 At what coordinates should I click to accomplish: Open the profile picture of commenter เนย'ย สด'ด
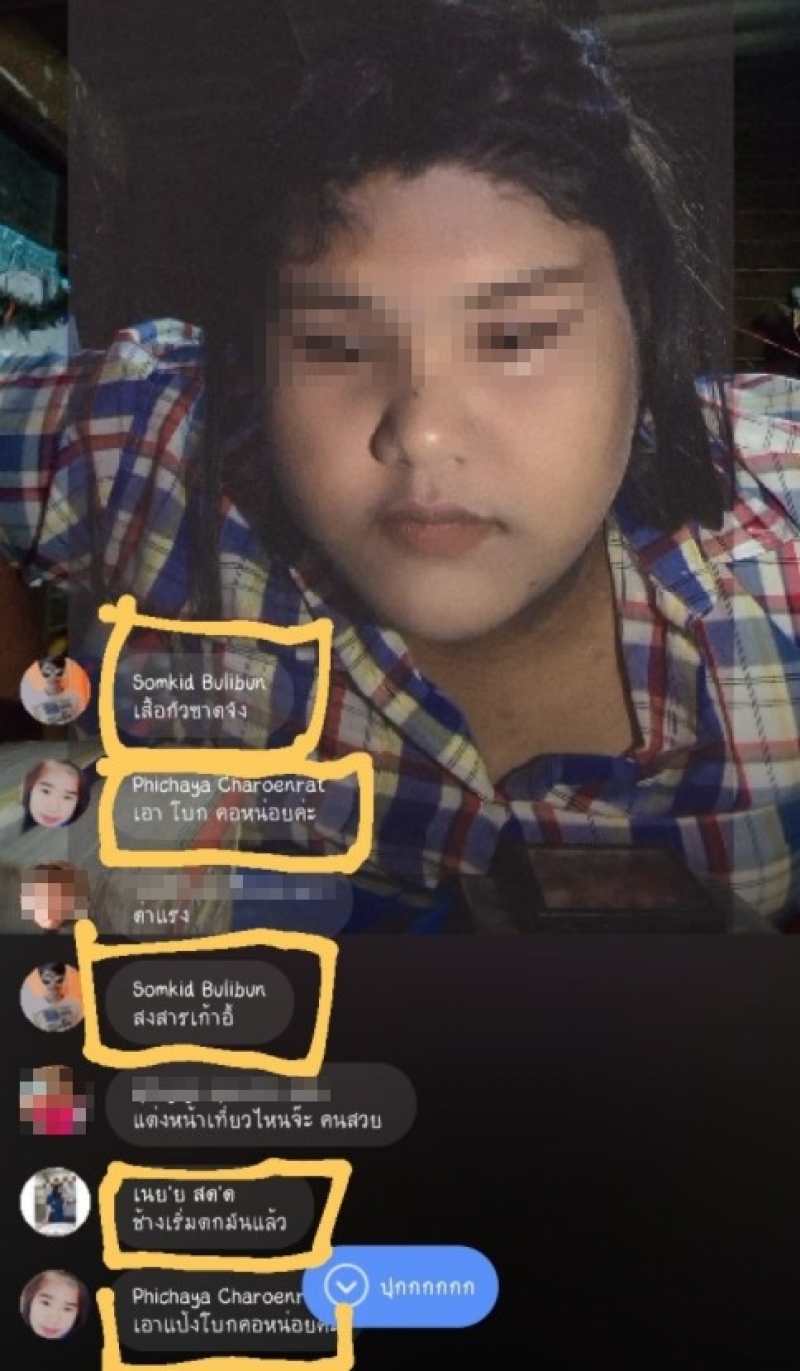tap(54, 1201)
